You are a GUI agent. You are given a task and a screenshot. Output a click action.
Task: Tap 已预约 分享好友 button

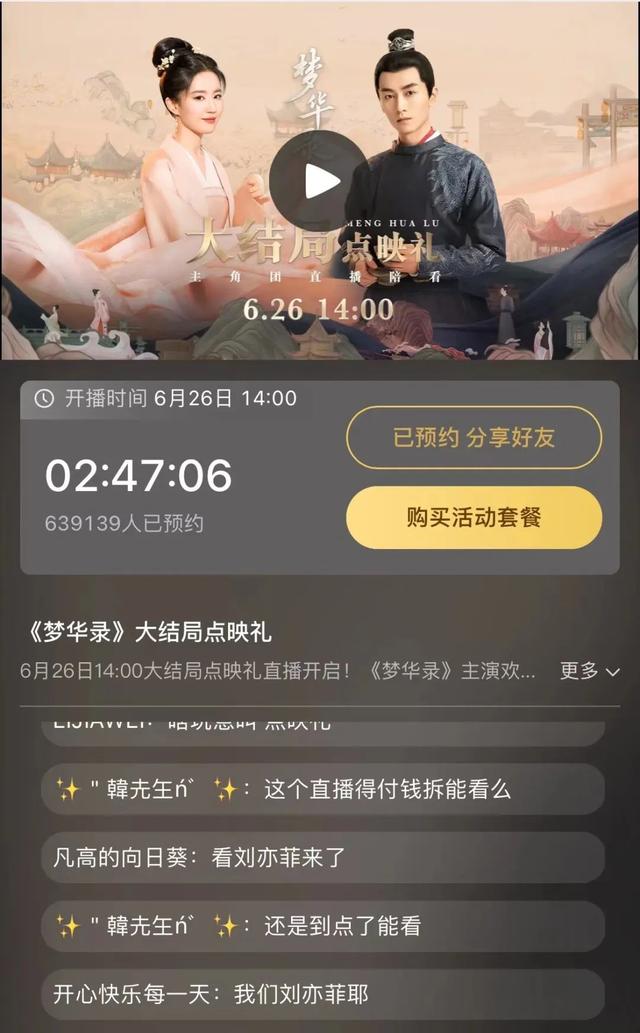[x=474, y=438]
